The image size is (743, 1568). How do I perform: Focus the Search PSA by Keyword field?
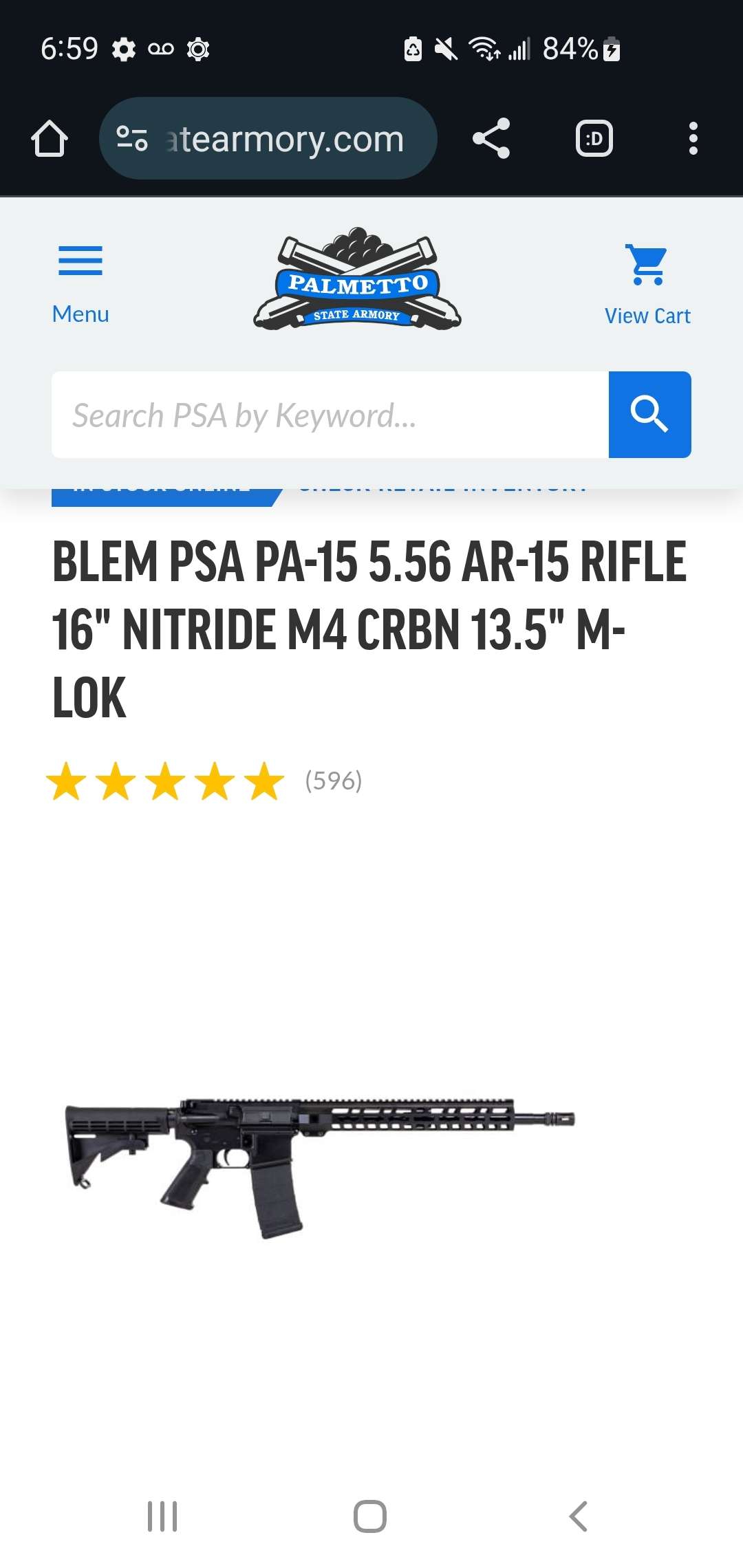pos(330,415)
